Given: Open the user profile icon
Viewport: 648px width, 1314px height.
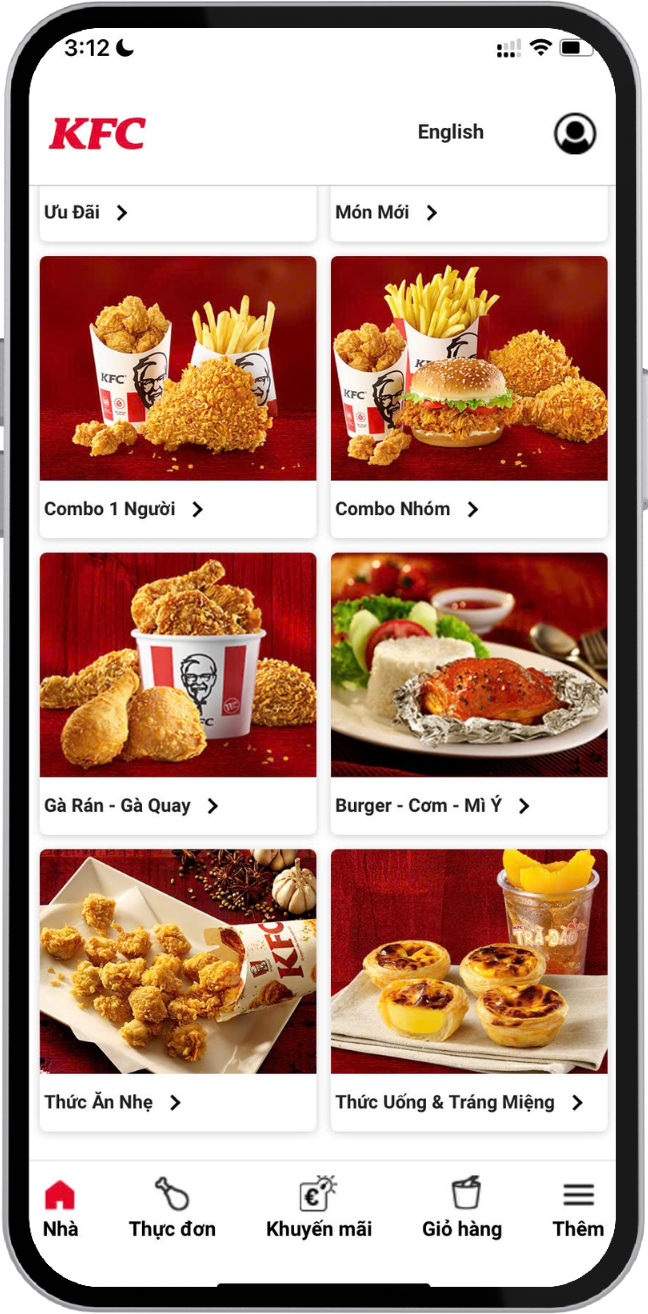Looking at the screenshot, I should click(575, 133).
